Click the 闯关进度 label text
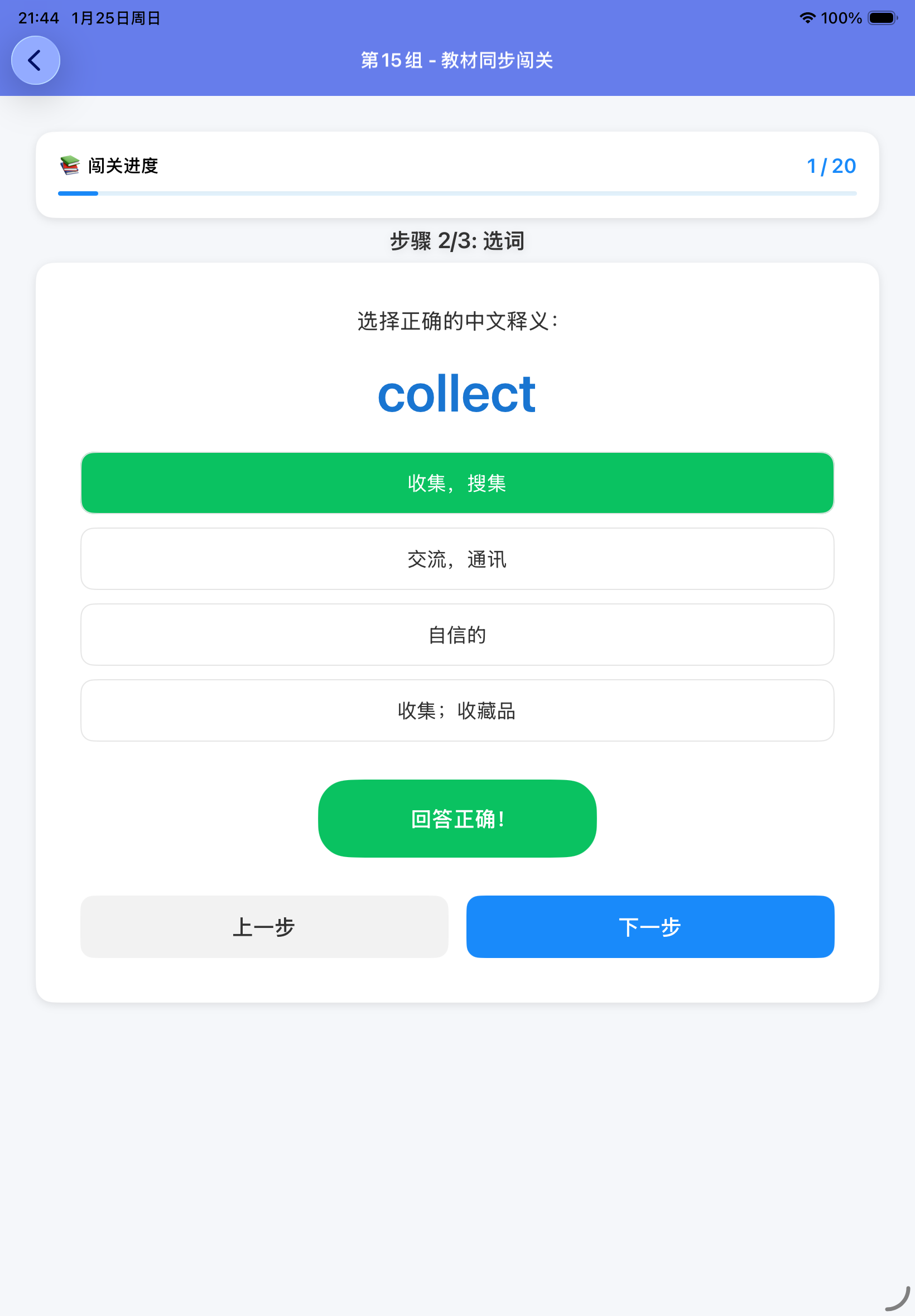 click(x=124, y=166)
